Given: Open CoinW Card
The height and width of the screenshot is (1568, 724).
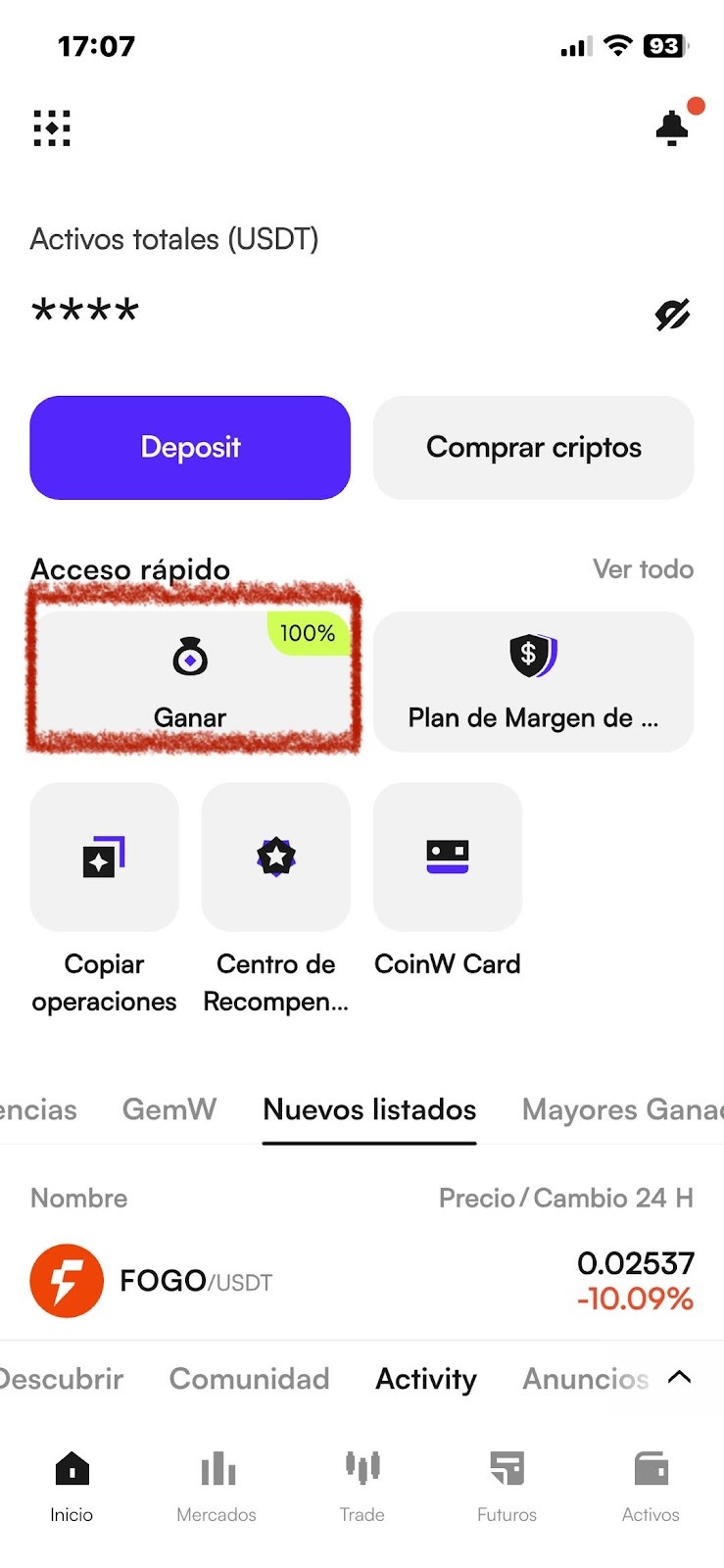Looking at the screenshot, I should pos(448,857).
